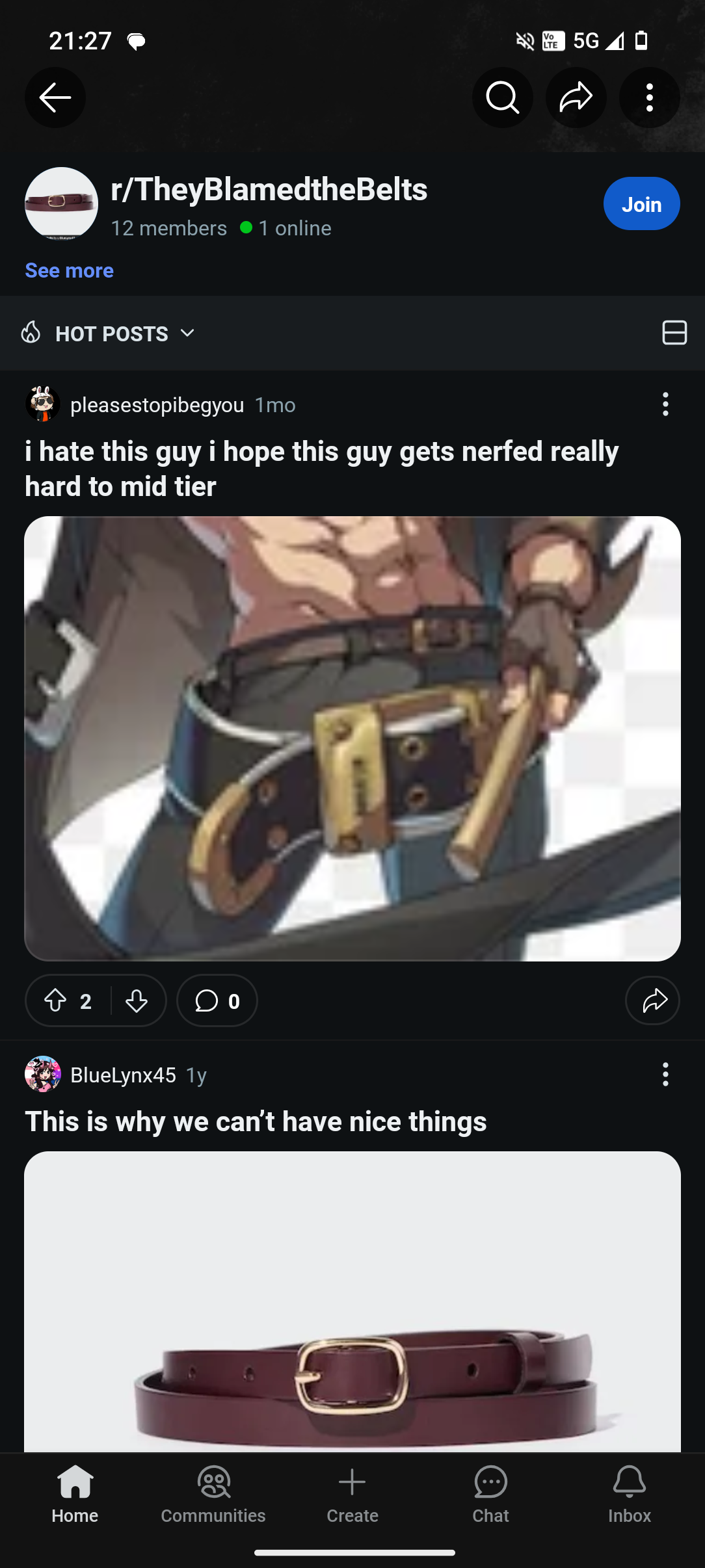This screenshot has height=1568, width=705.
Task: Create a new post
Action: point(352,1495)
